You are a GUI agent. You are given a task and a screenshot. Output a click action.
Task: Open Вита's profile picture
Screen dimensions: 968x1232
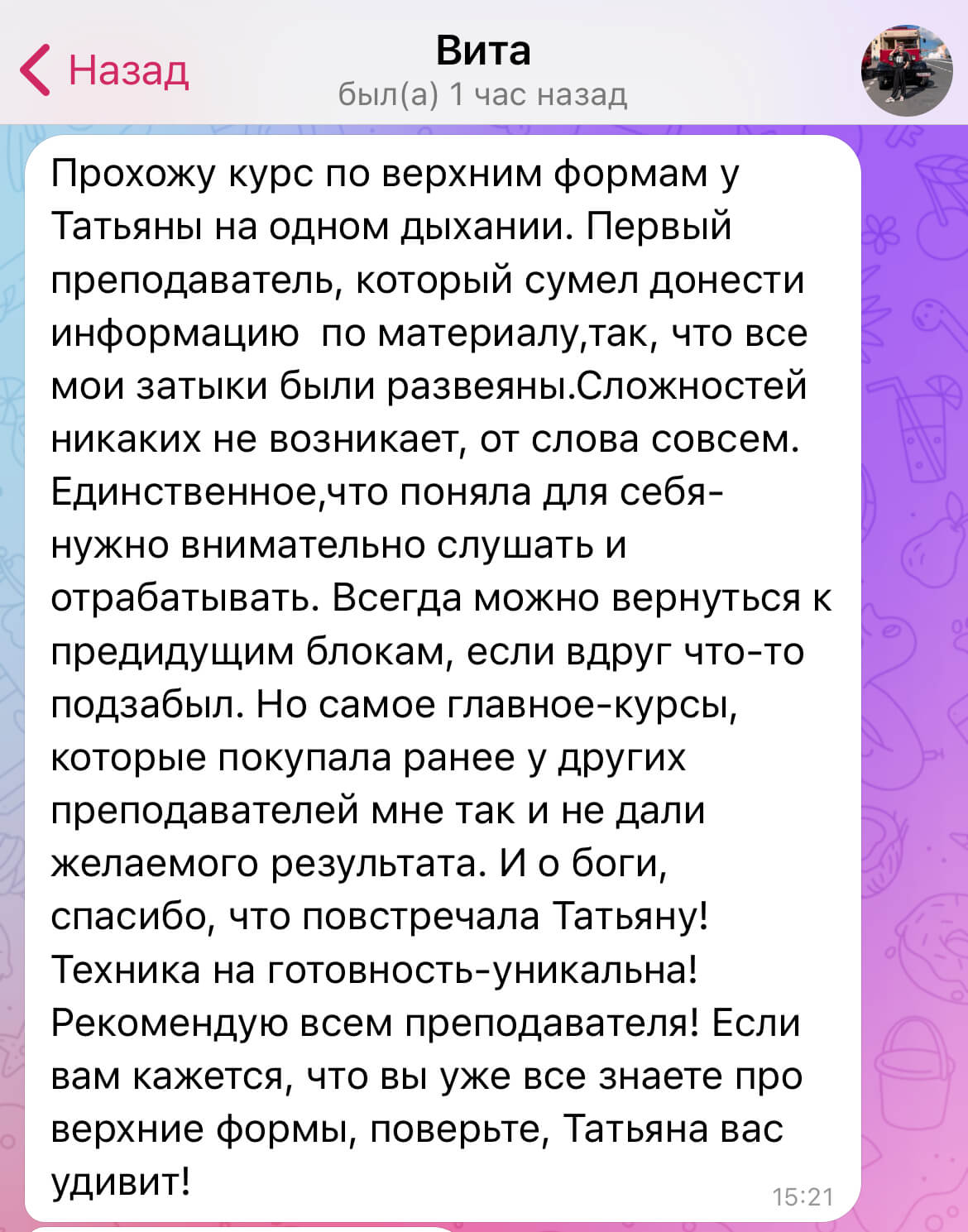[x=906, y=70]
